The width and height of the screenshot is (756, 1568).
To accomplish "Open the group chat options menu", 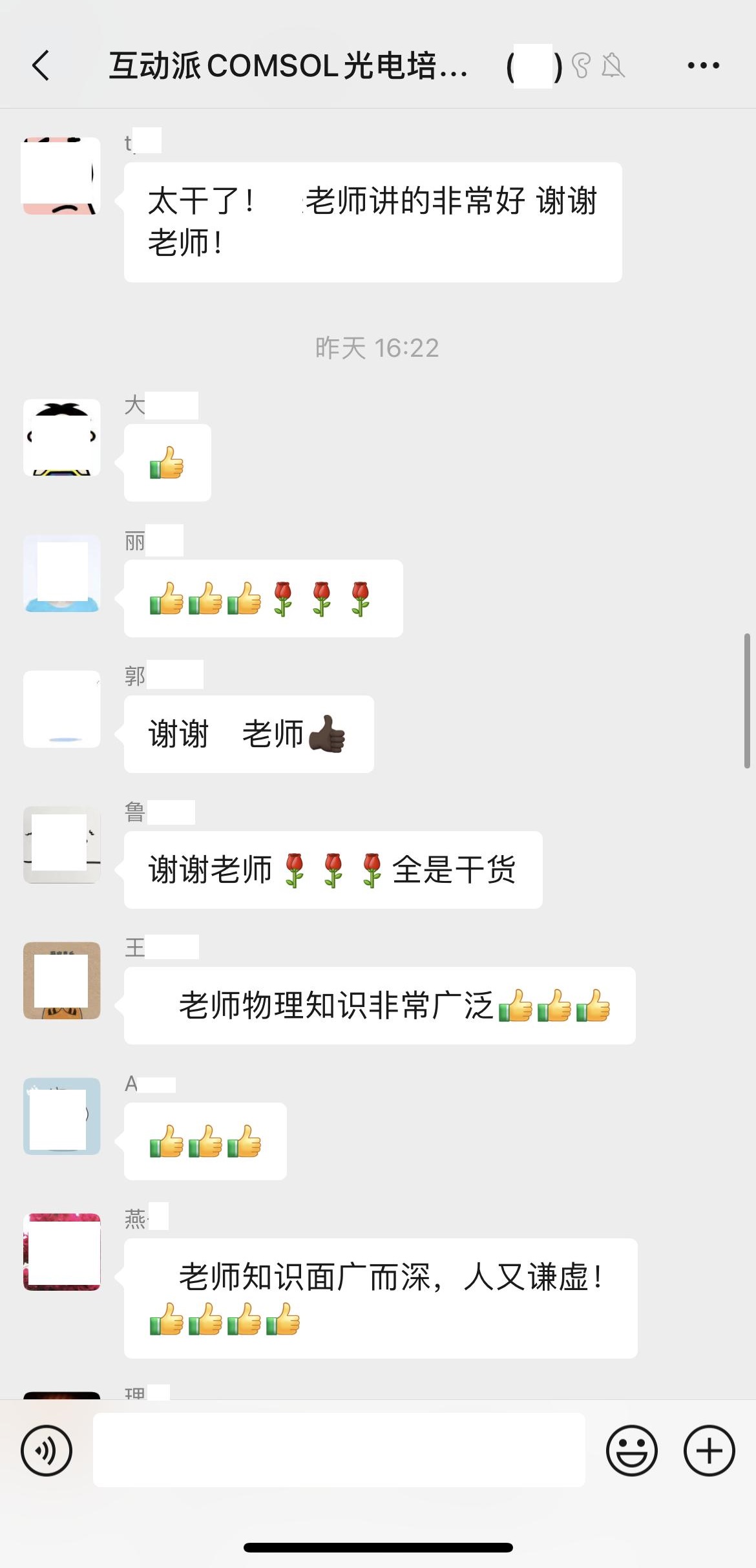I will tap(703, 65).
